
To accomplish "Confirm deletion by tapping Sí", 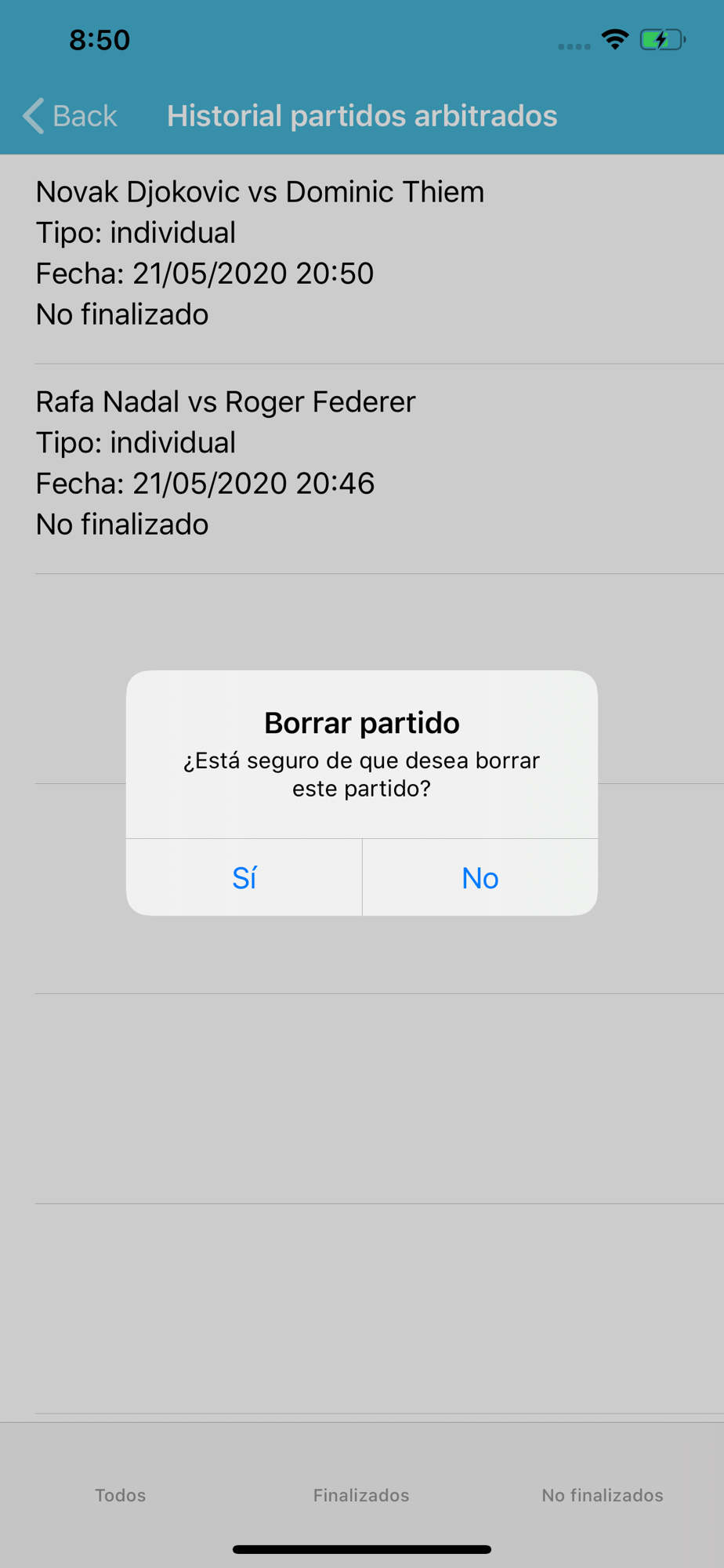I will click(244, 877).
